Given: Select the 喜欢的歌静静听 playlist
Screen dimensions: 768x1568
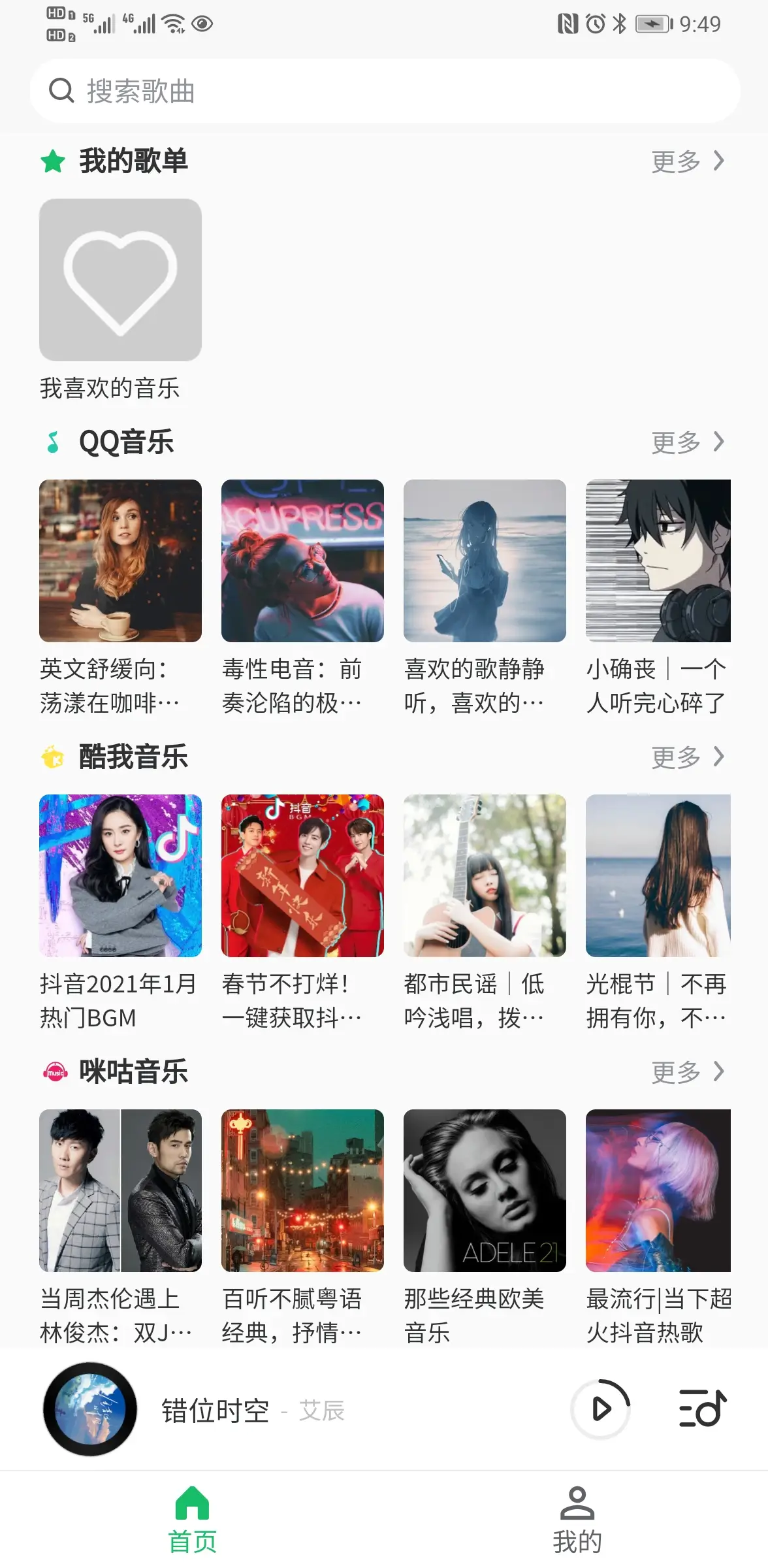Looking at the screenshot, I should [x=485, y=561].
